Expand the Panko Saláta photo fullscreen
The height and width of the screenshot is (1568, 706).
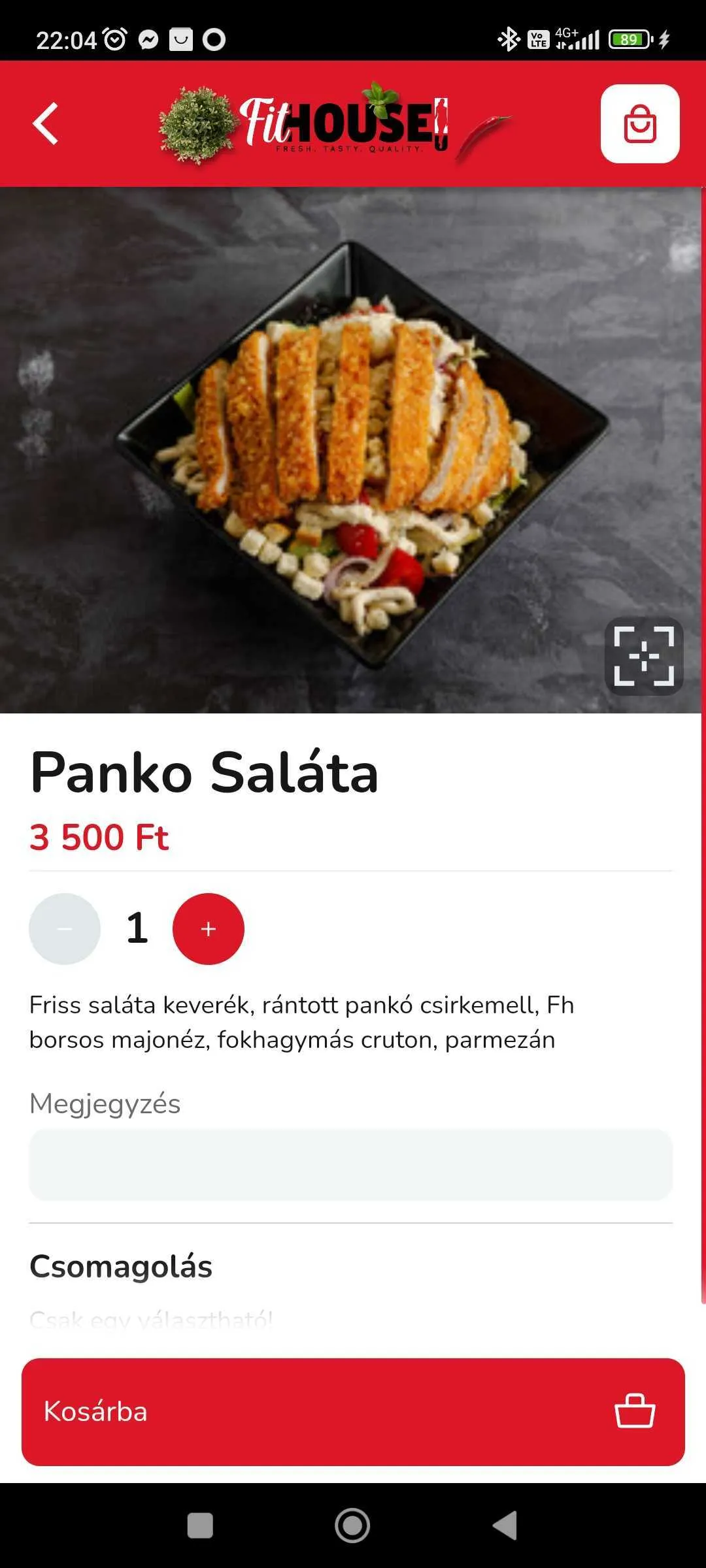coord(644,656)
